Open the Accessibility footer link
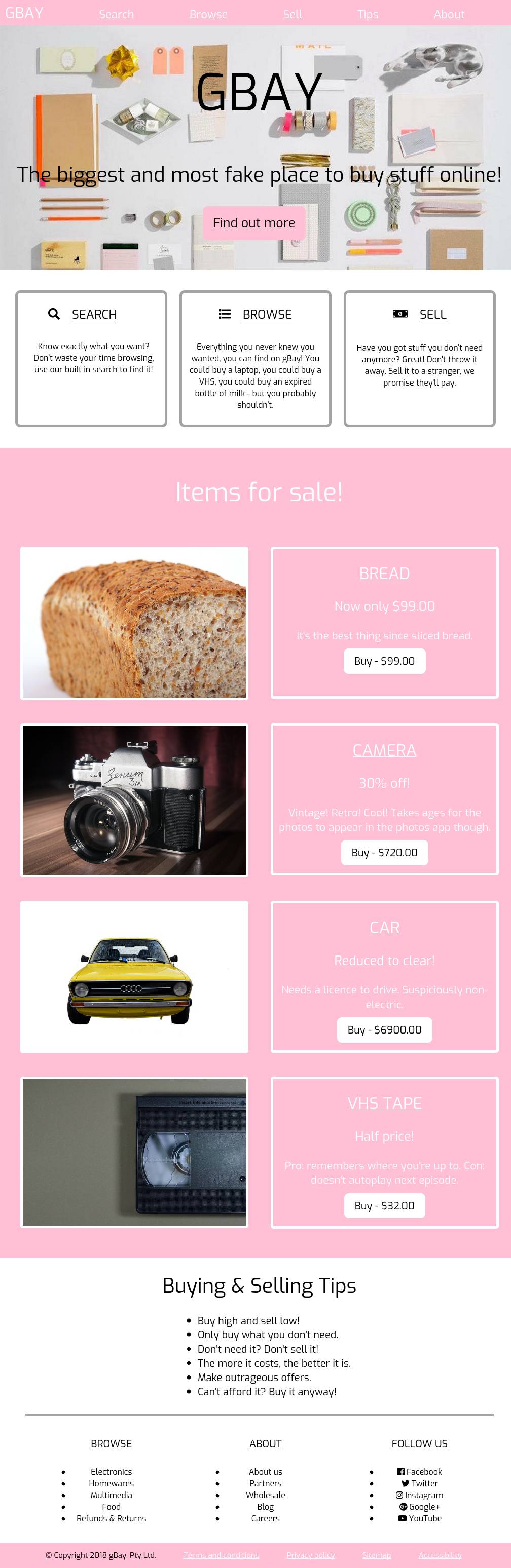This screenshot has width=511, height=1568. coord(440,1555)
